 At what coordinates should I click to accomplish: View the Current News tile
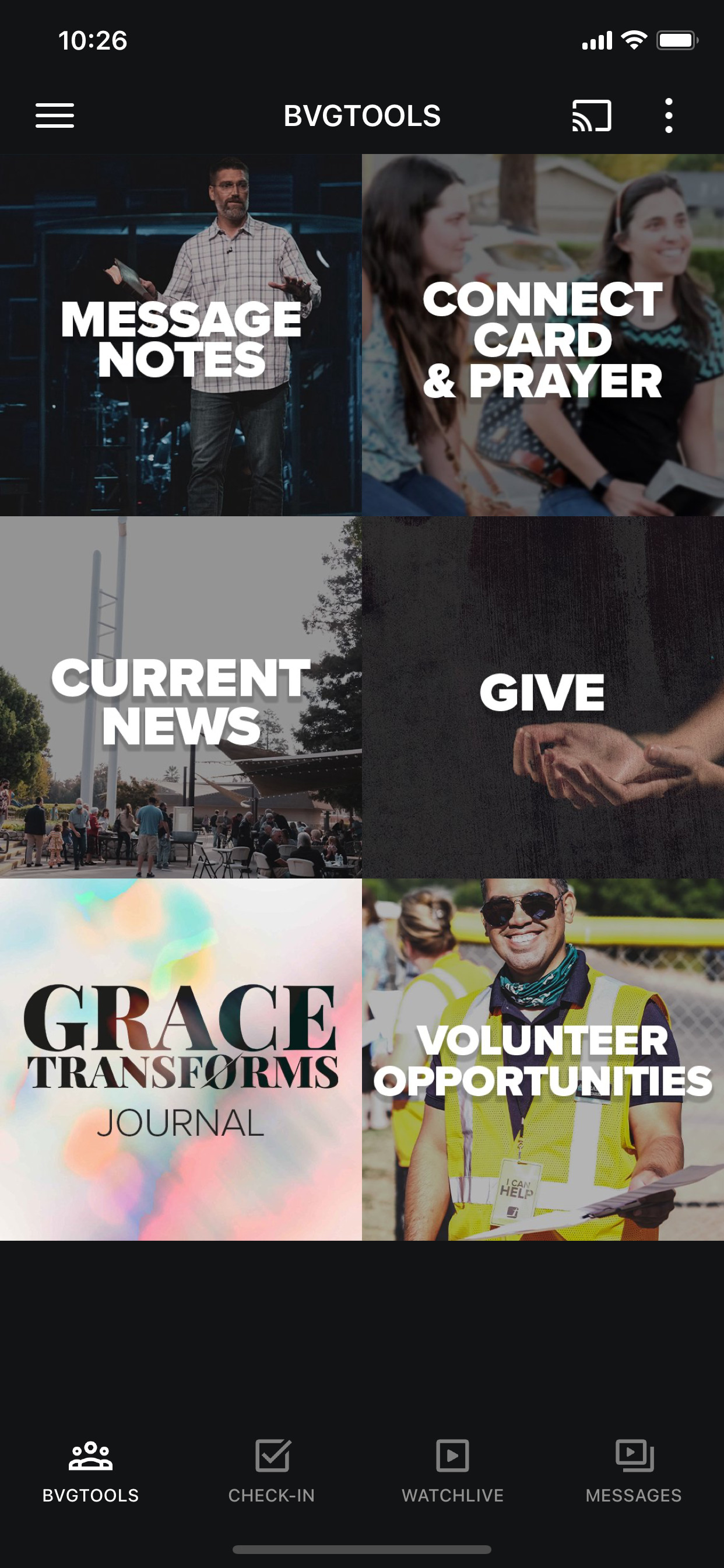[181, 697]
